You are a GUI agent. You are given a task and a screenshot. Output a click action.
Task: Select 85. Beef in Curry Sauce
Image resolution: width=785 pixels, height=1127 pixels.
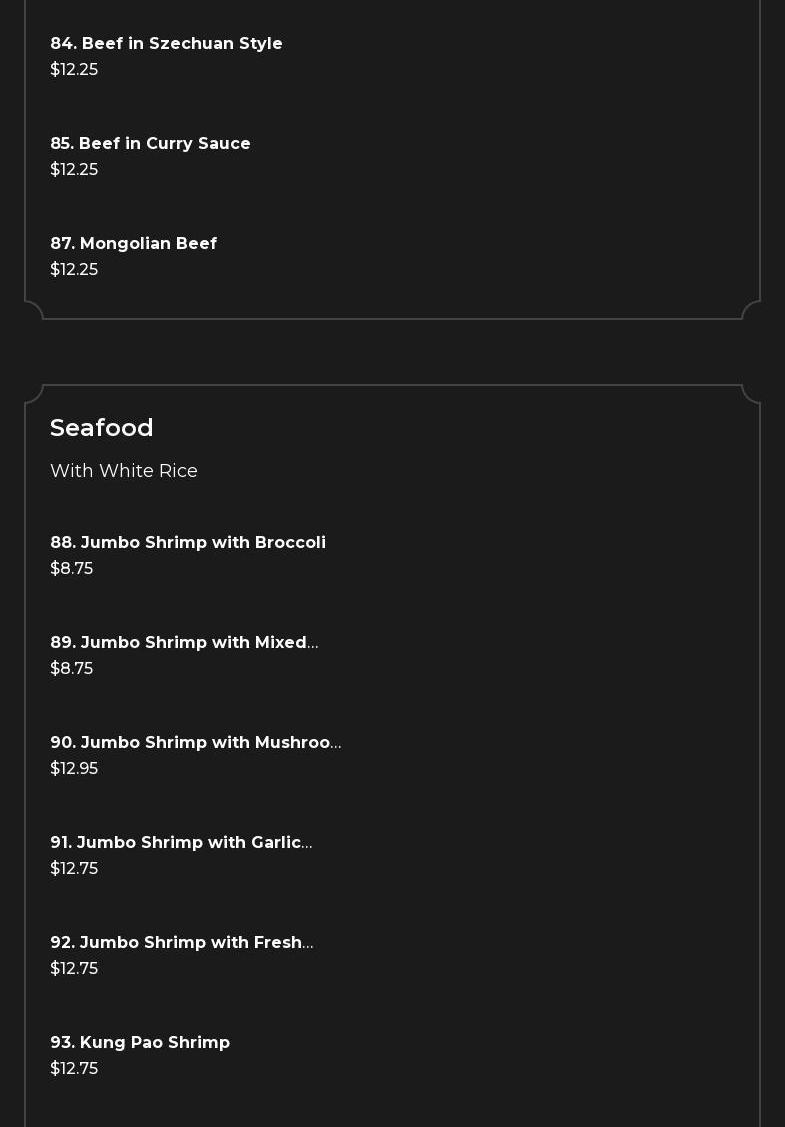pyautogui.click(x=150, y=144)
